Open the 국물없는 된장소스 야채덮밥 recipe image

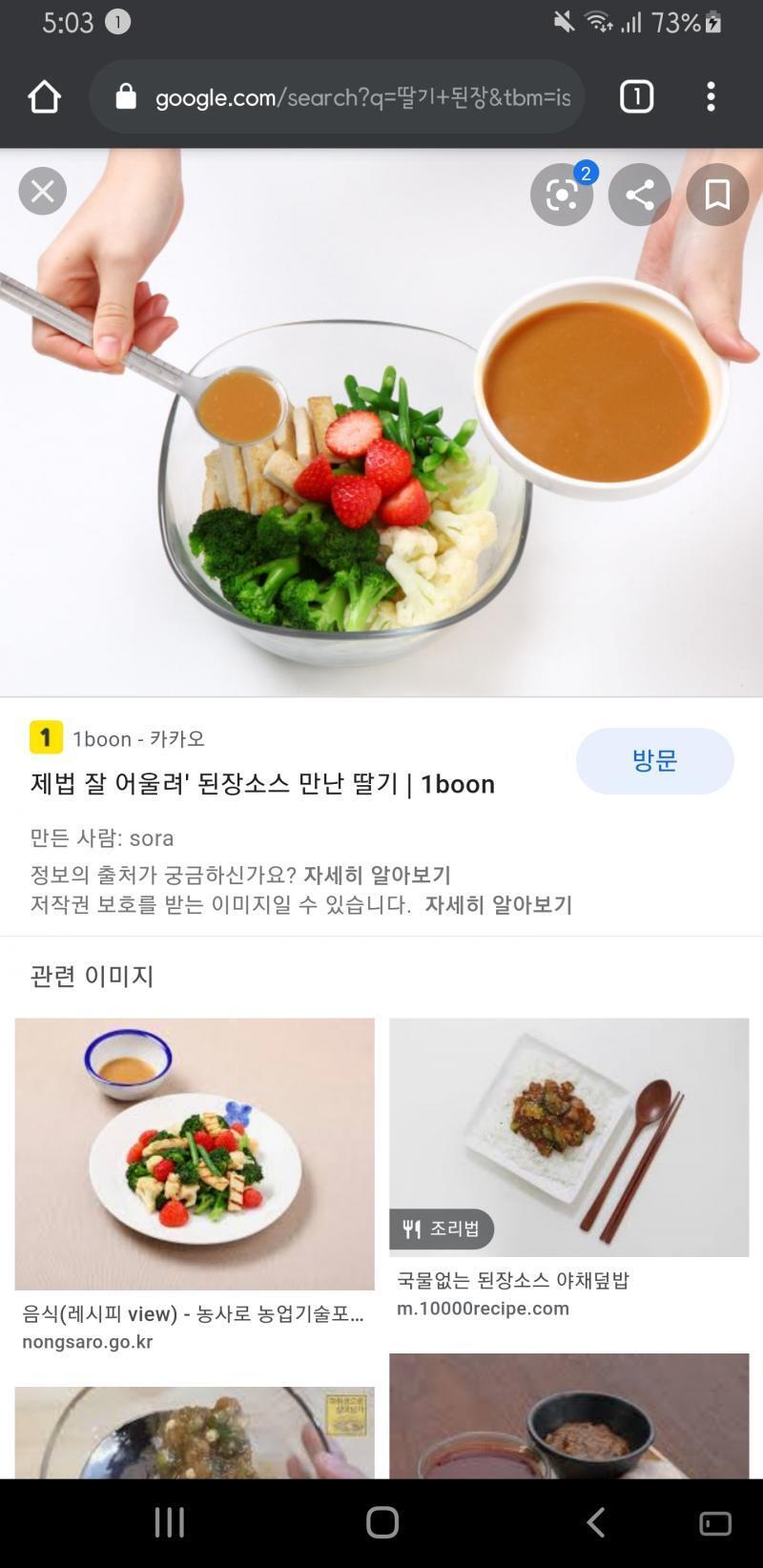pos(568,1137)
